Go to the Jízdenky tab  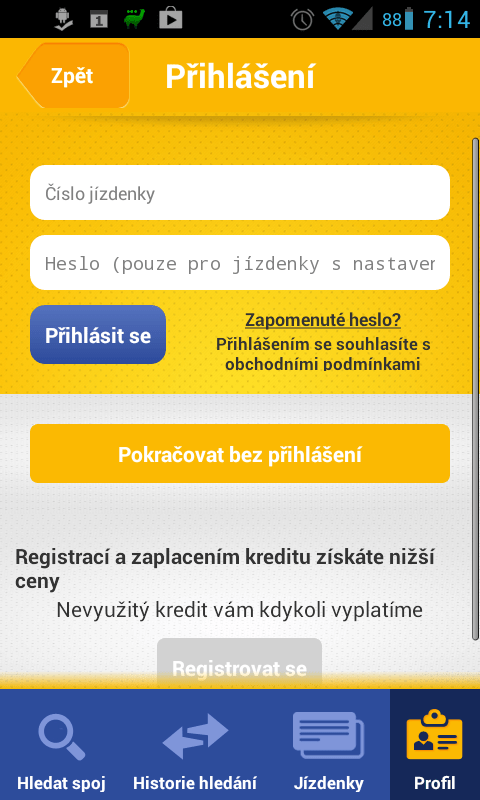click(x=329, y=745)
